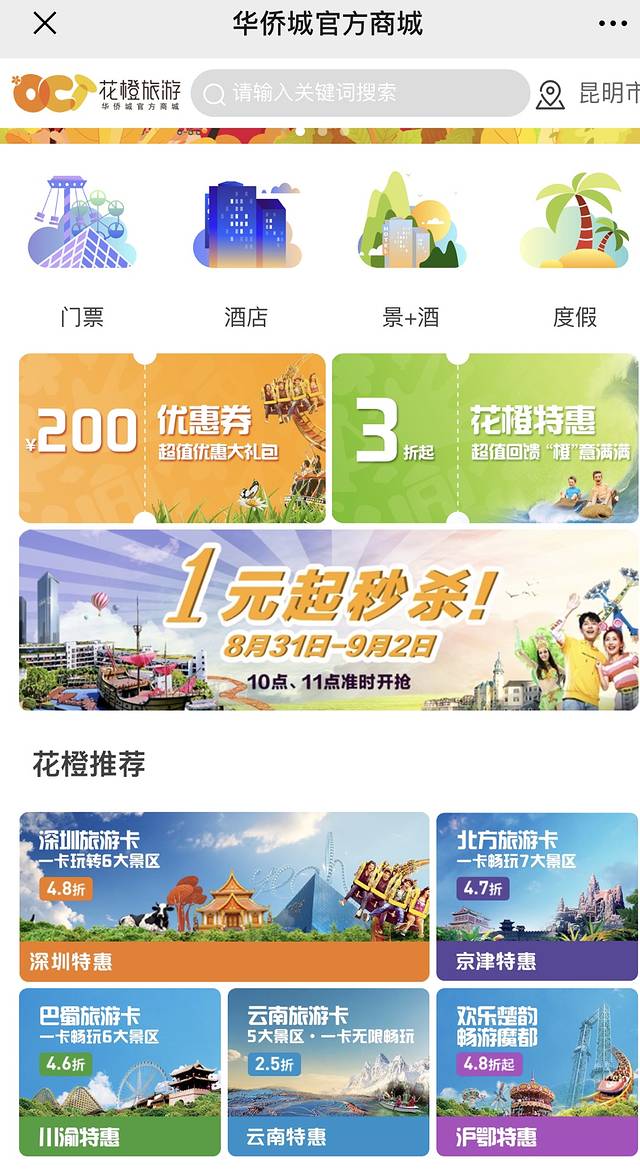Open the 酒店 category
Screen dimensions: 640x1172
246,250
